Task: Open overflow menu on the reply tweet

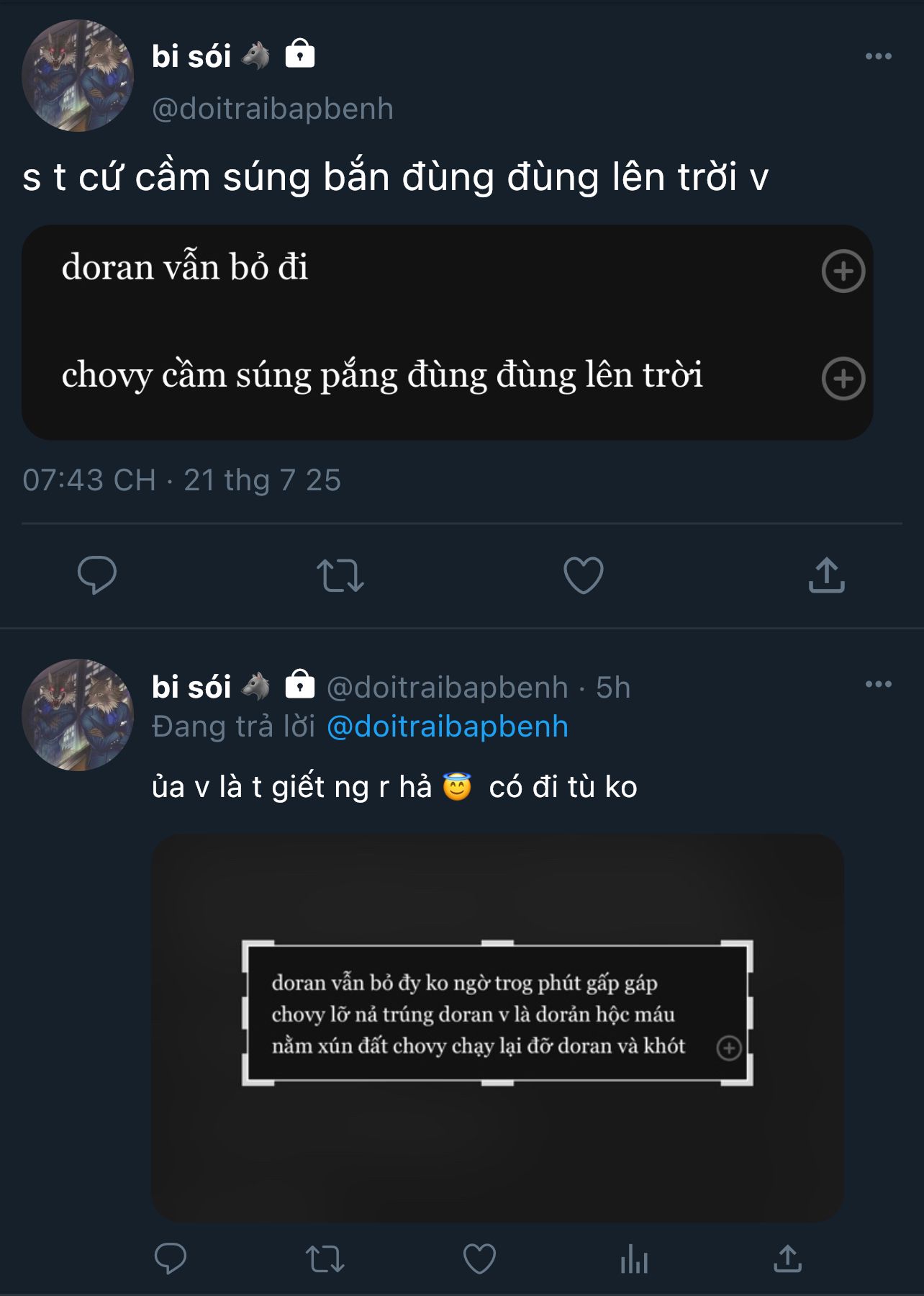Action: tap(878, 684)
